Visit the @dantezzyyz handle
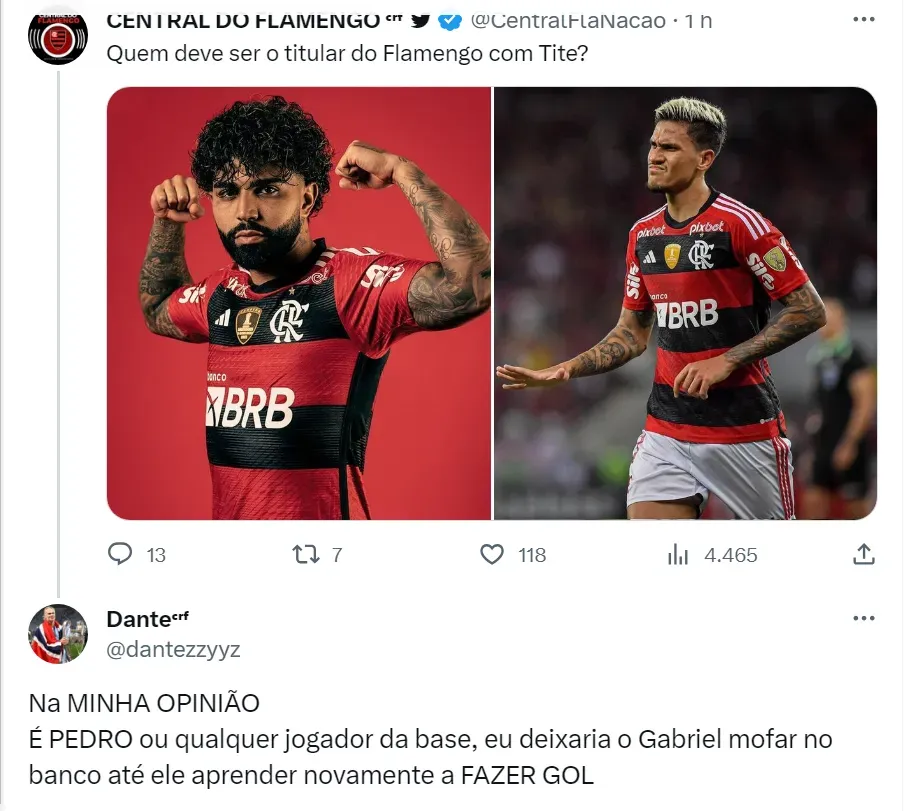The height and width of the screenshot is (811, 911). point(172,649)
